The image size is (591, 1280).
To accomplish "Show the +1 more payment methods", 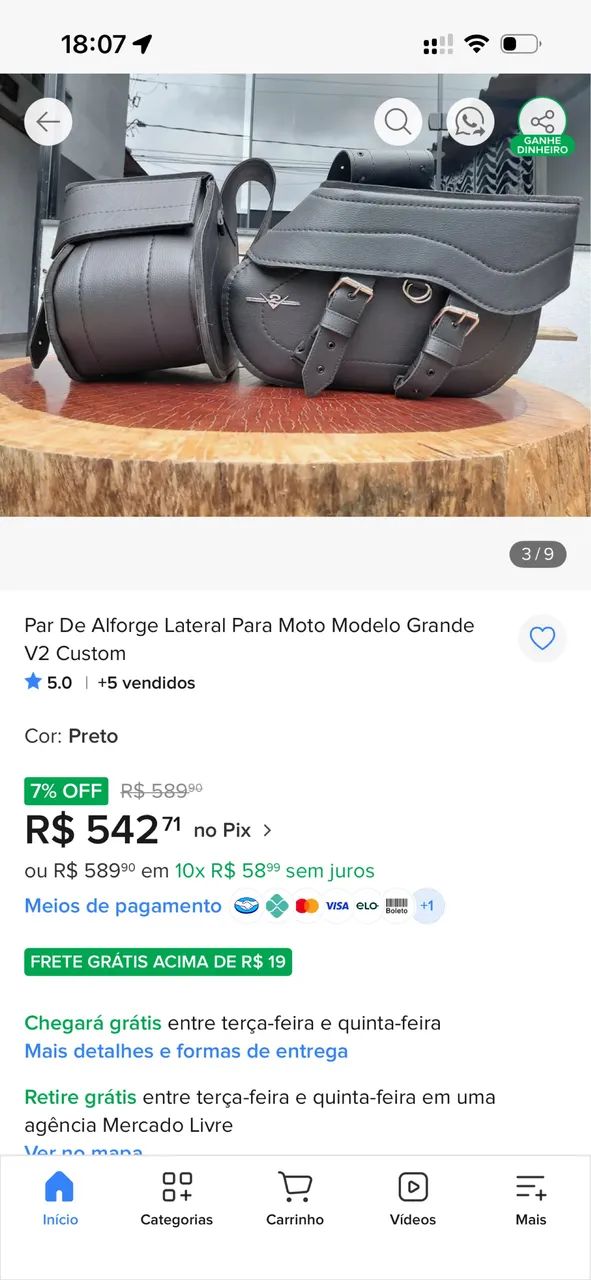I will (x=427, y=906).
